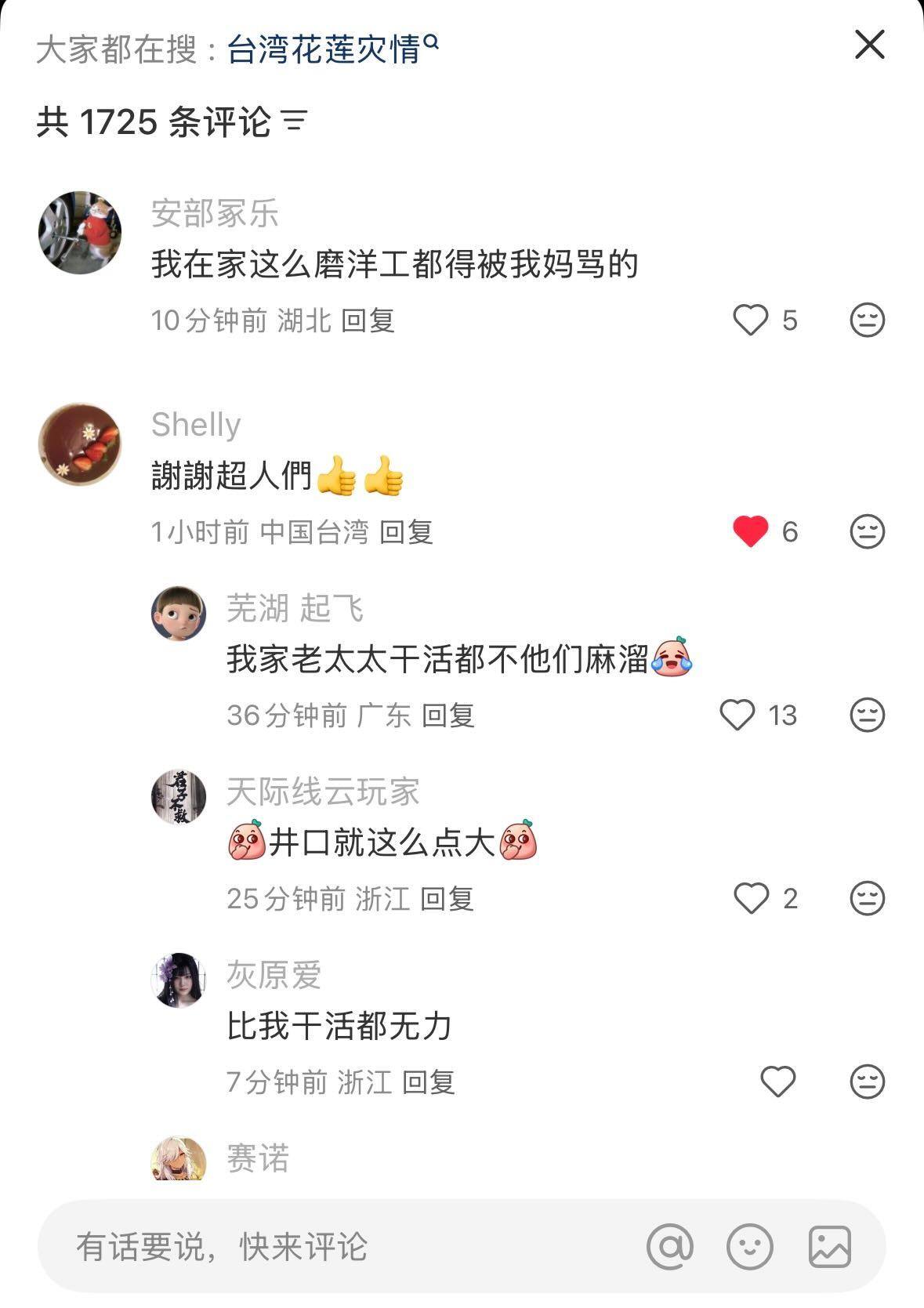Like 芜湖 起飞's reply
The width and height of the screenshot is (924, 1308).
(737, 715)
